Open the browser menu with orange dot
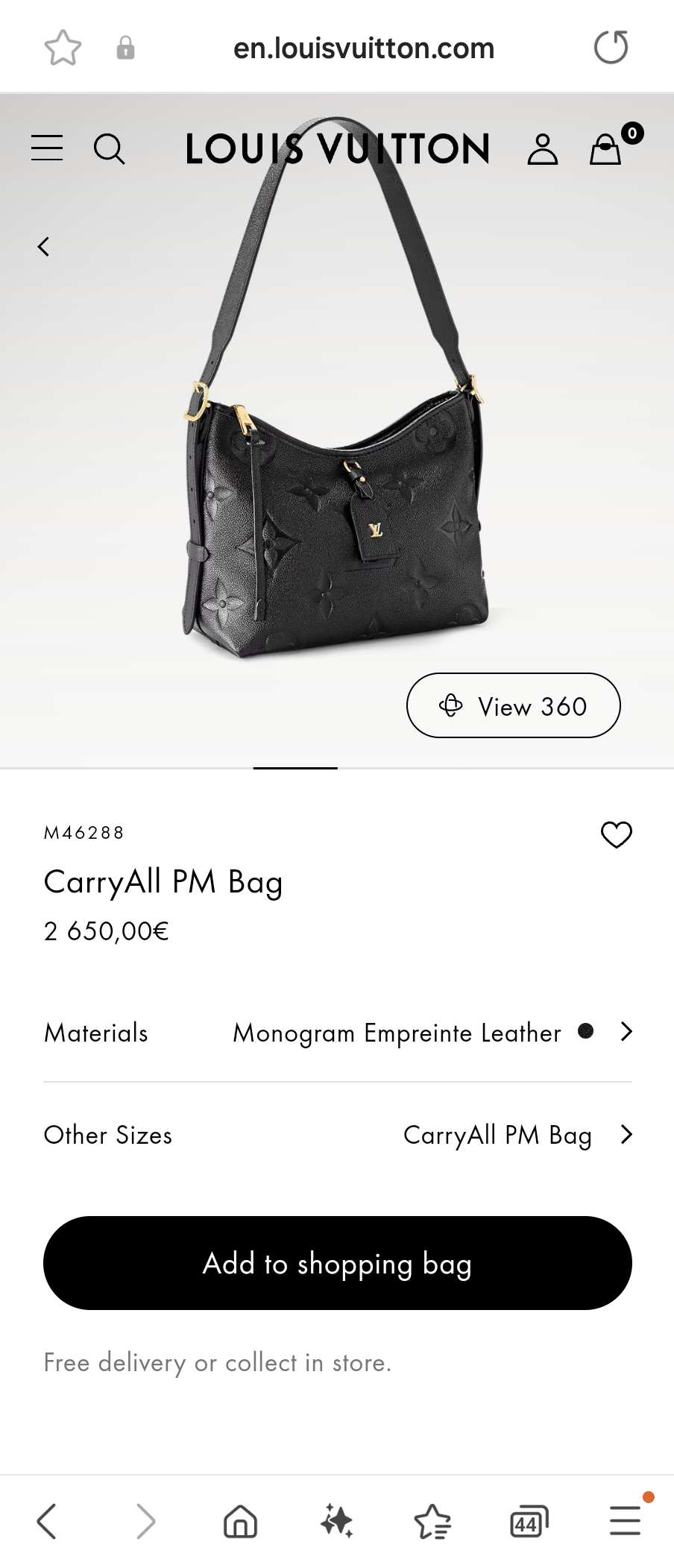Screen dimensions: 674x1568 tap(625, 1521)
